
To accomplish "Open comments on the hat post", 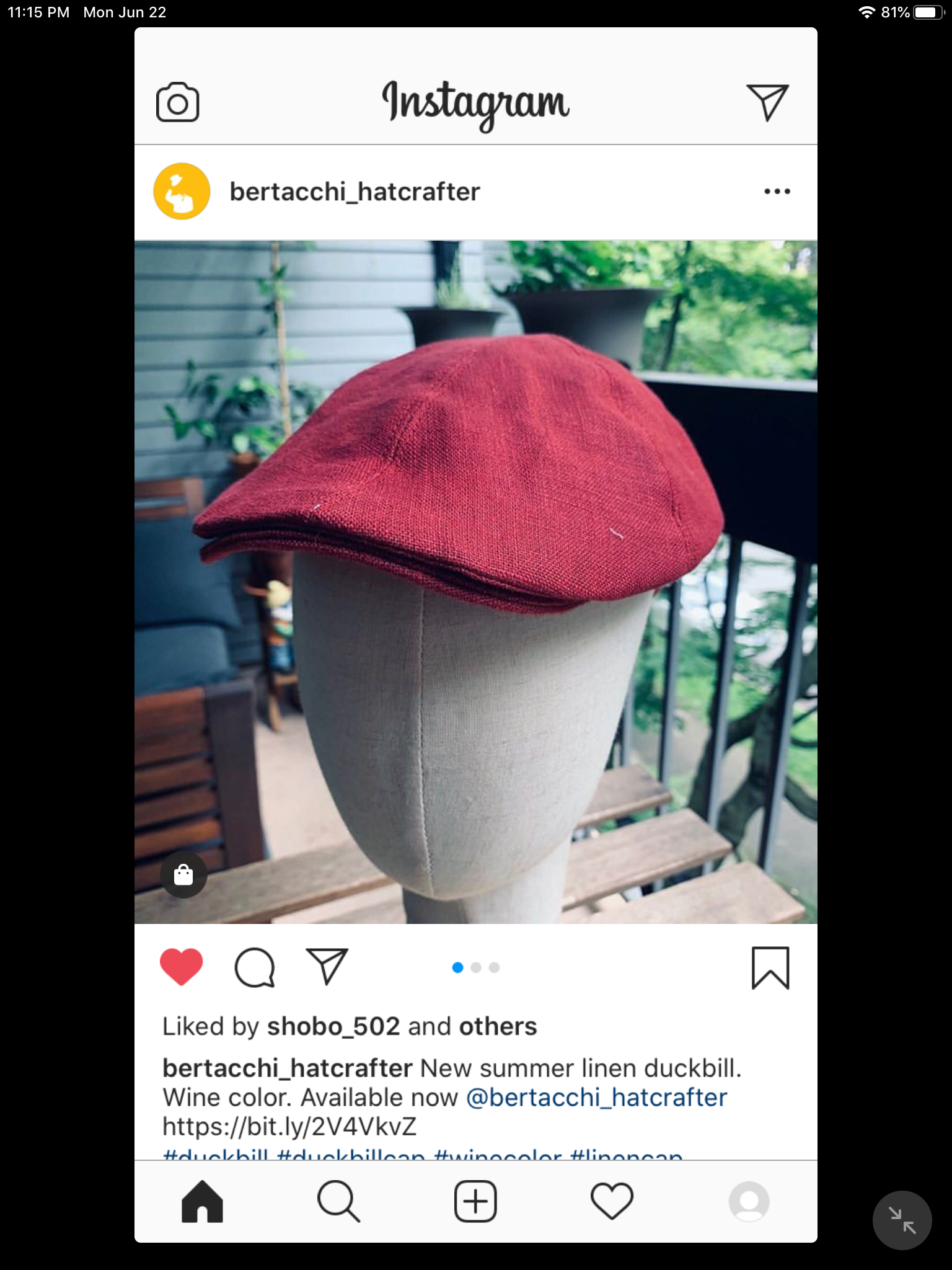I will tap(254, 967).
